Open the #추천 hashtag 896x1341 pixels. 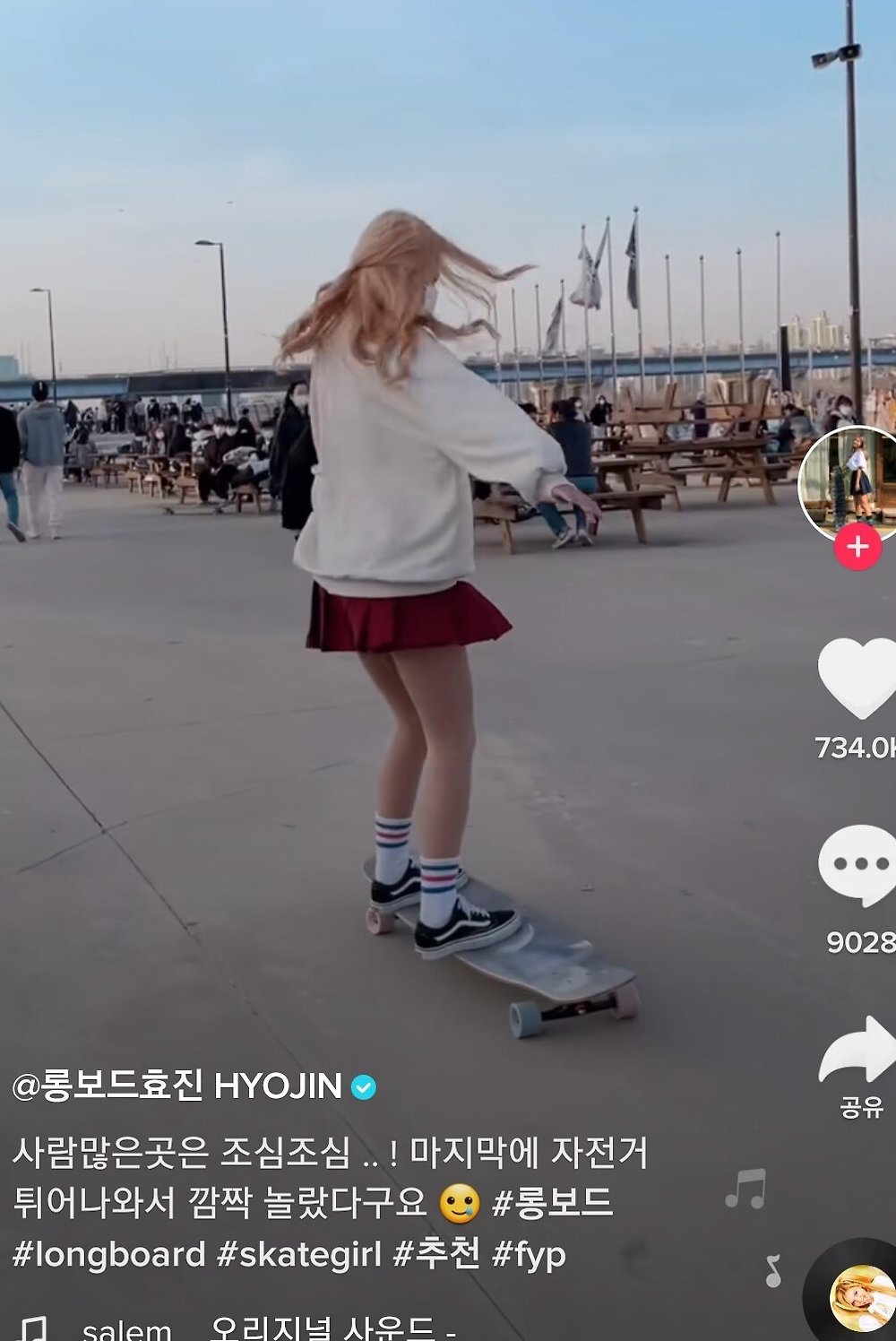[x=437, y=1254]
